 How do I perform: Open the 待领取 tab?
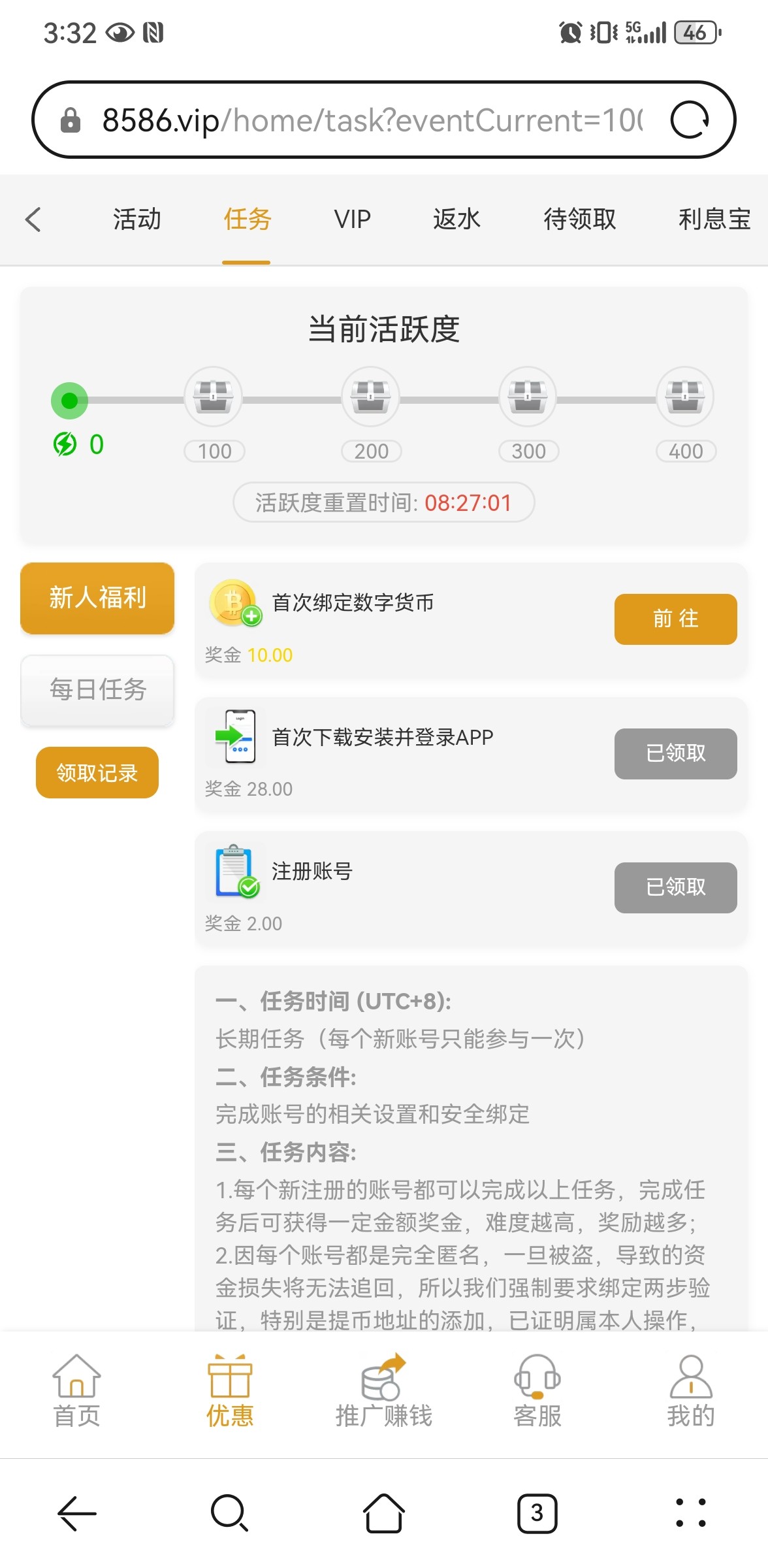580,220
